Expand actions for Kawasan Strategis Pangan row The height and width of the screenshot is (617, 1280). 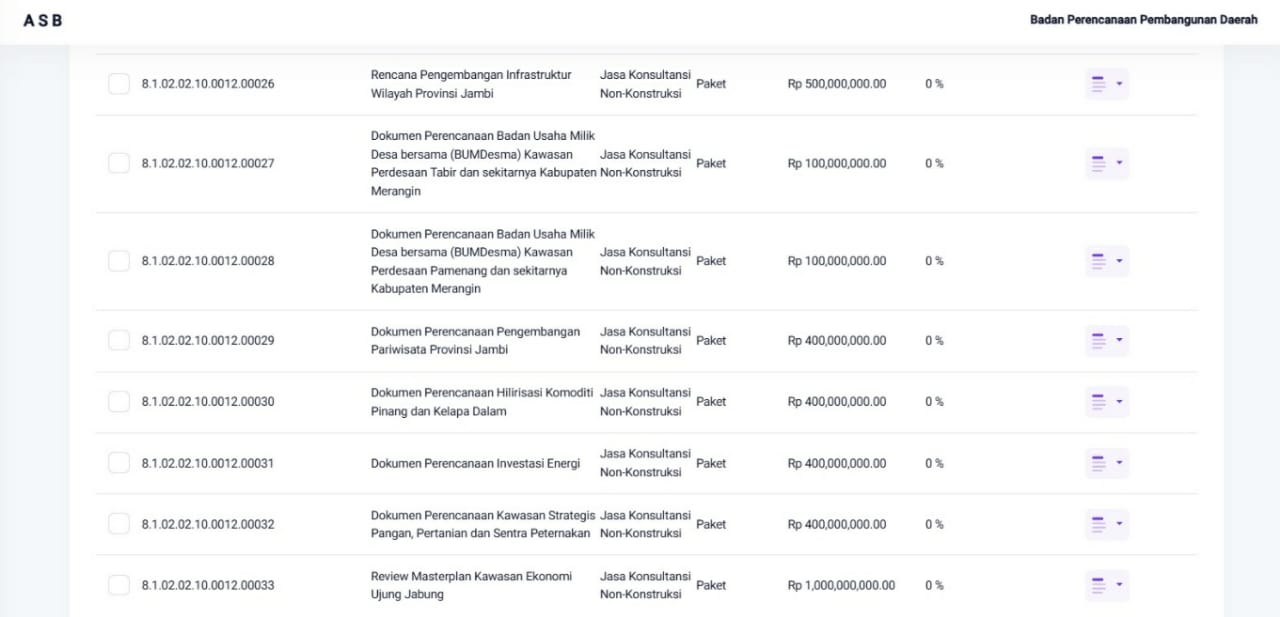(x=1107, y=524)
